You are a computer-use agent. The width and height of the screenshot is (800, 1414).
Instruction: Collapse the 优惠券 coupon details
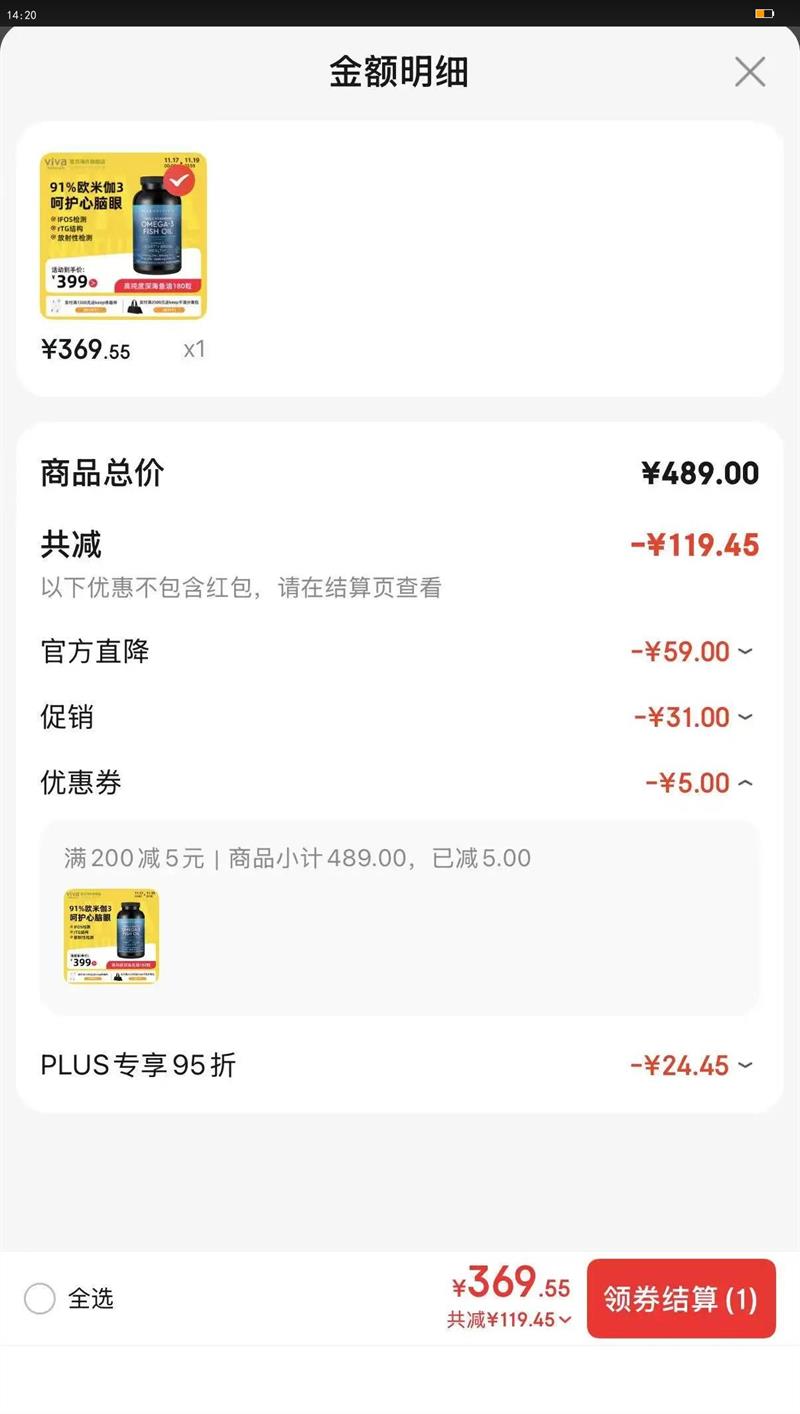(x=745, y=783)
